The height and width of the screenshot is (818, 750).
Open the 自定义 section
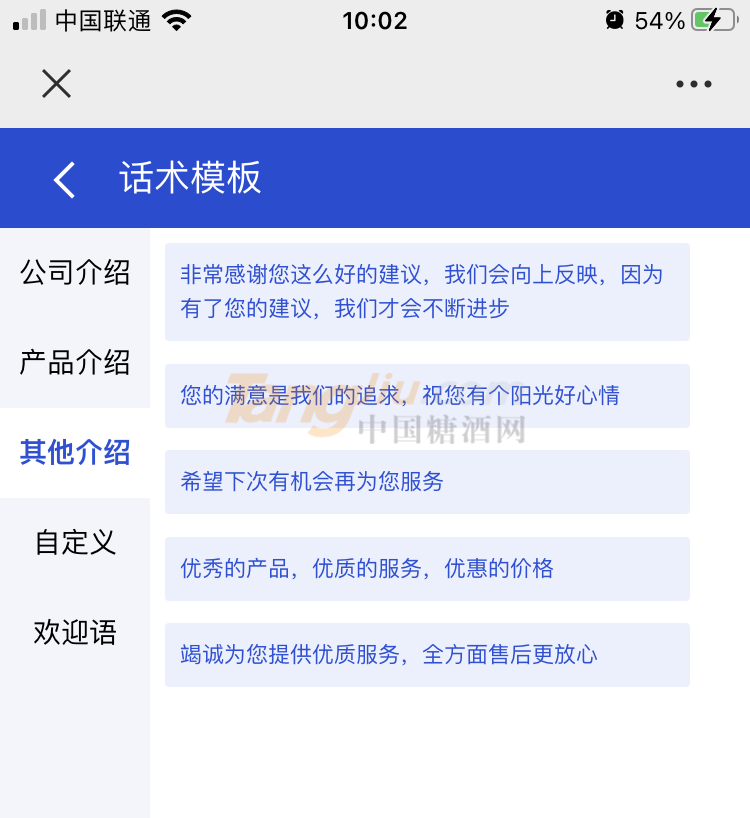pyautogui.click(x=74, y=543)
